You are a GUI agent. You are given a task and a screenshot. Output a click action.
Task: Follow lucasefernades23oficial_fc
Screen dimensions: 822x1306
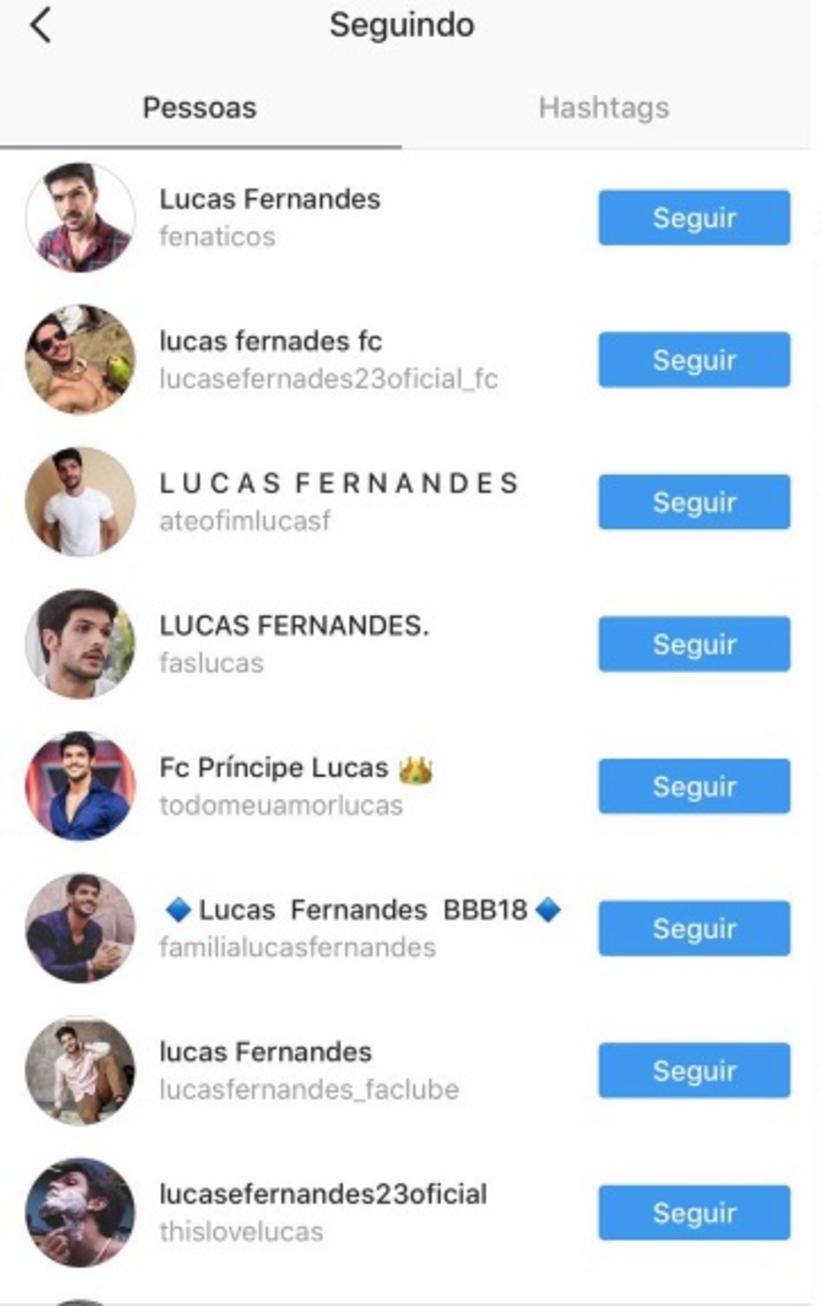point(694,360)
